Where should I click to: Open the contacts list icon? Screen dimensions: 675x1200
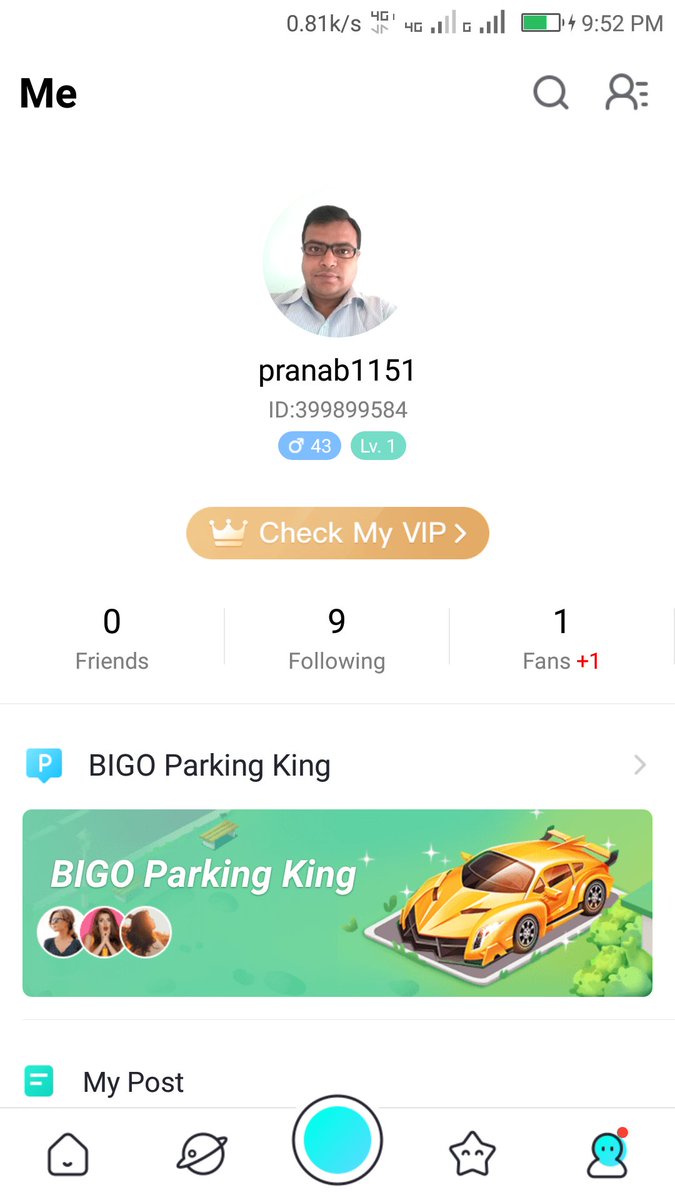tap(627, 93)
